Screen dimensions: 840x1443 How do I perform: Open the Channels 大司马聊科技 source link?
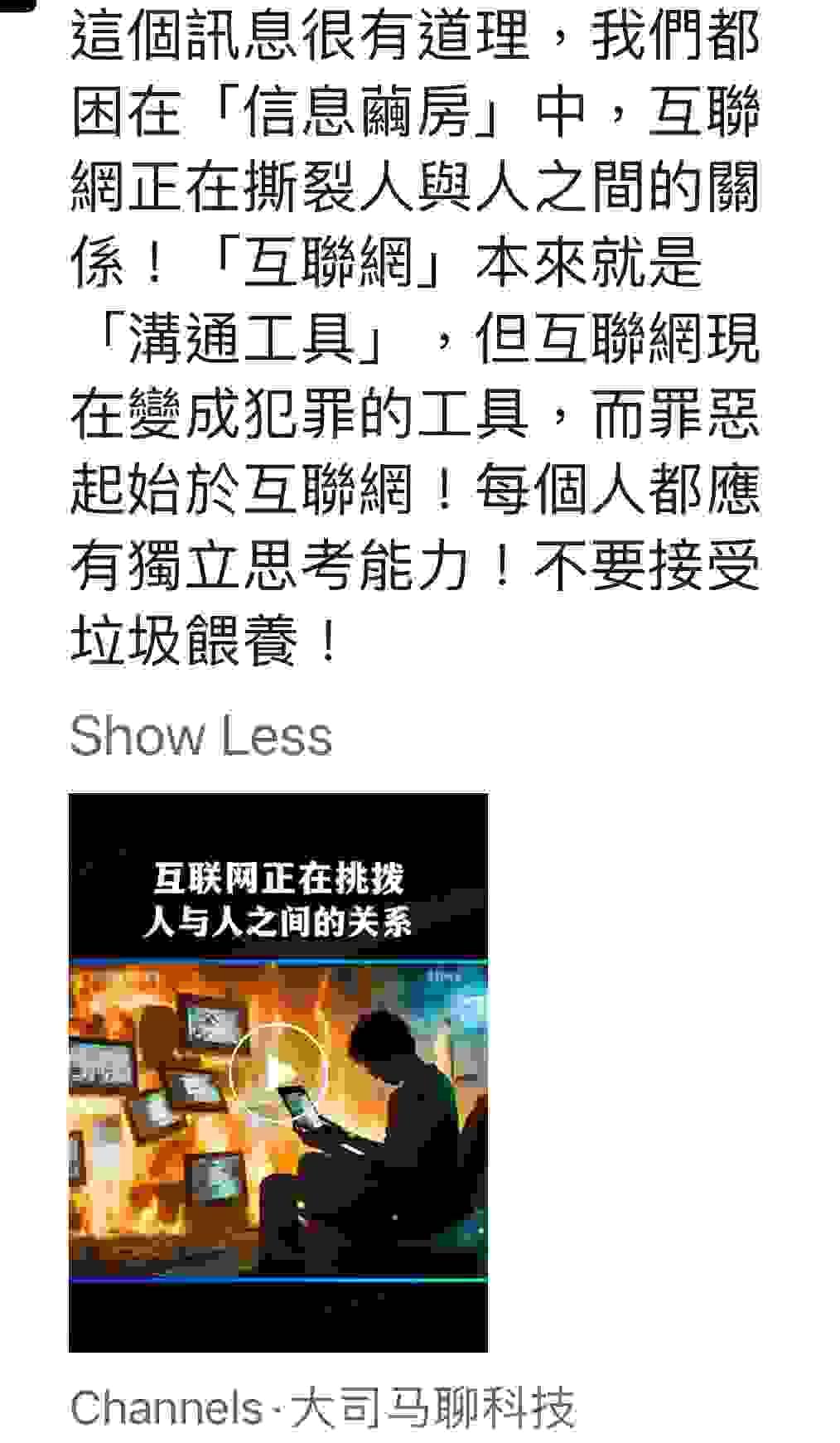(x=322, y=1408)
